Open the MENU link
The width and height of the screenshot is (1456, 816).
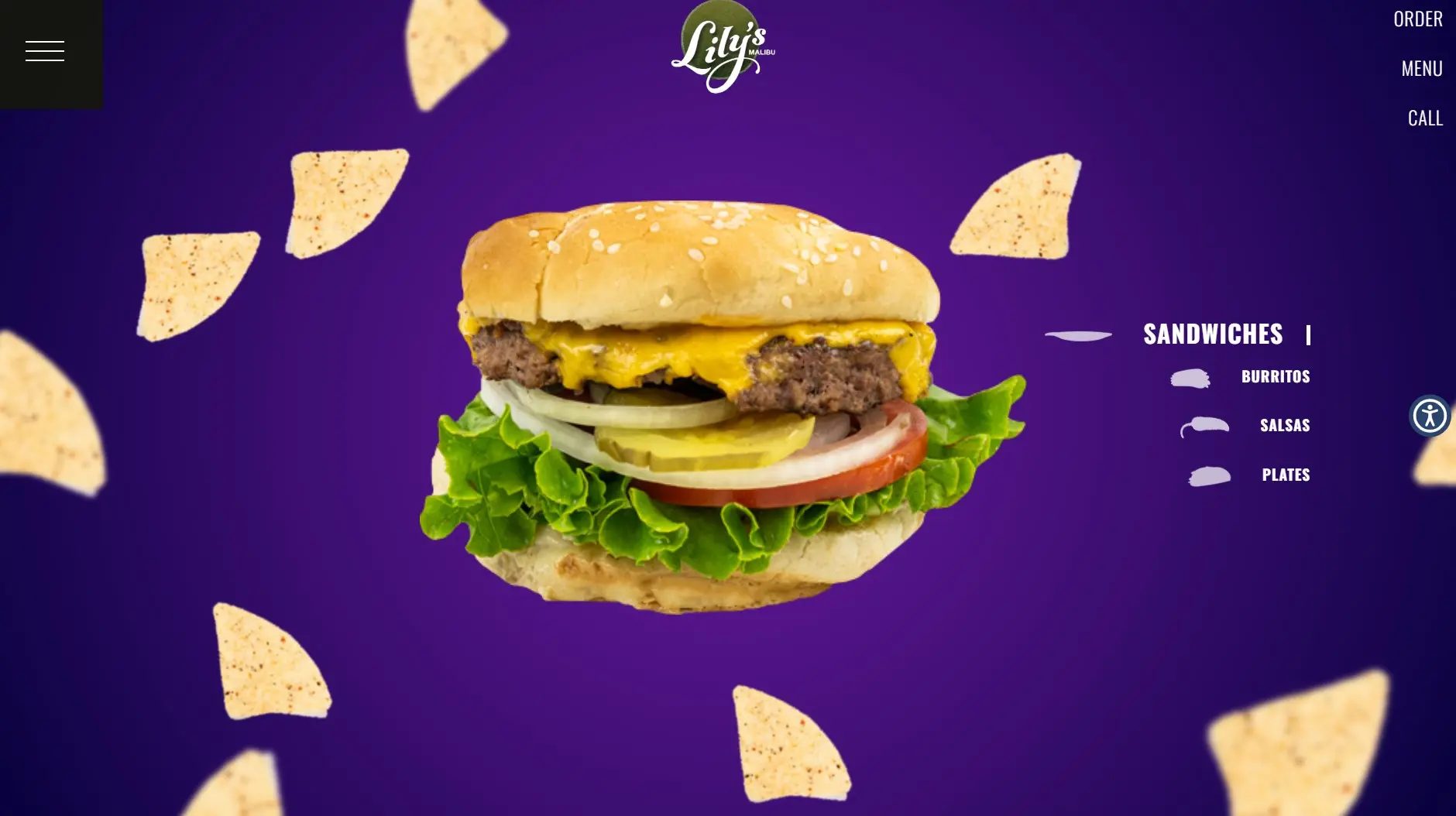tap(1421, 68)
